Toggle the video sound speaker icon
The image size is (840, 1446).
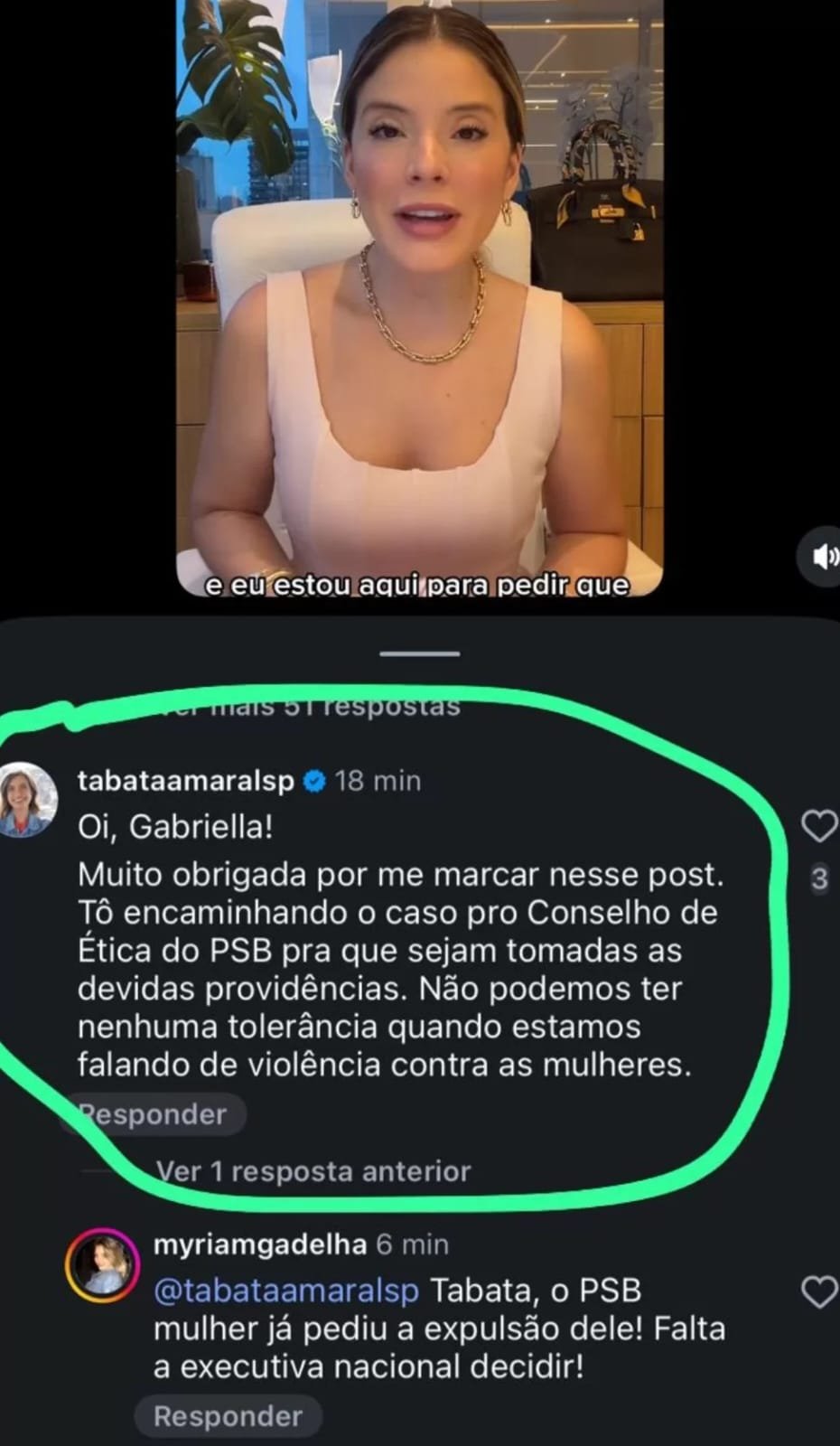click(x=823, y=557)
